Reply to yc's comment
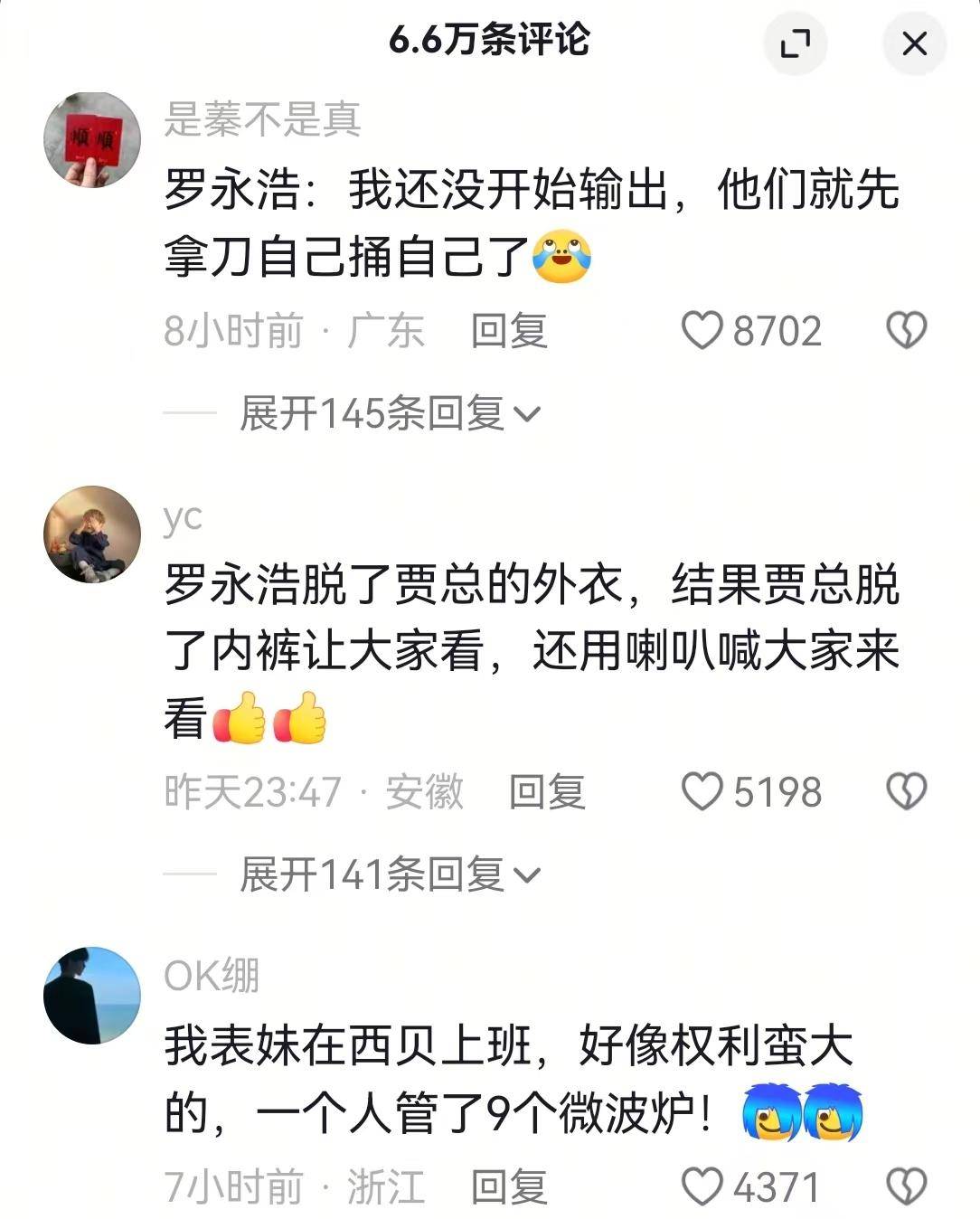 (x=547, y=792)
